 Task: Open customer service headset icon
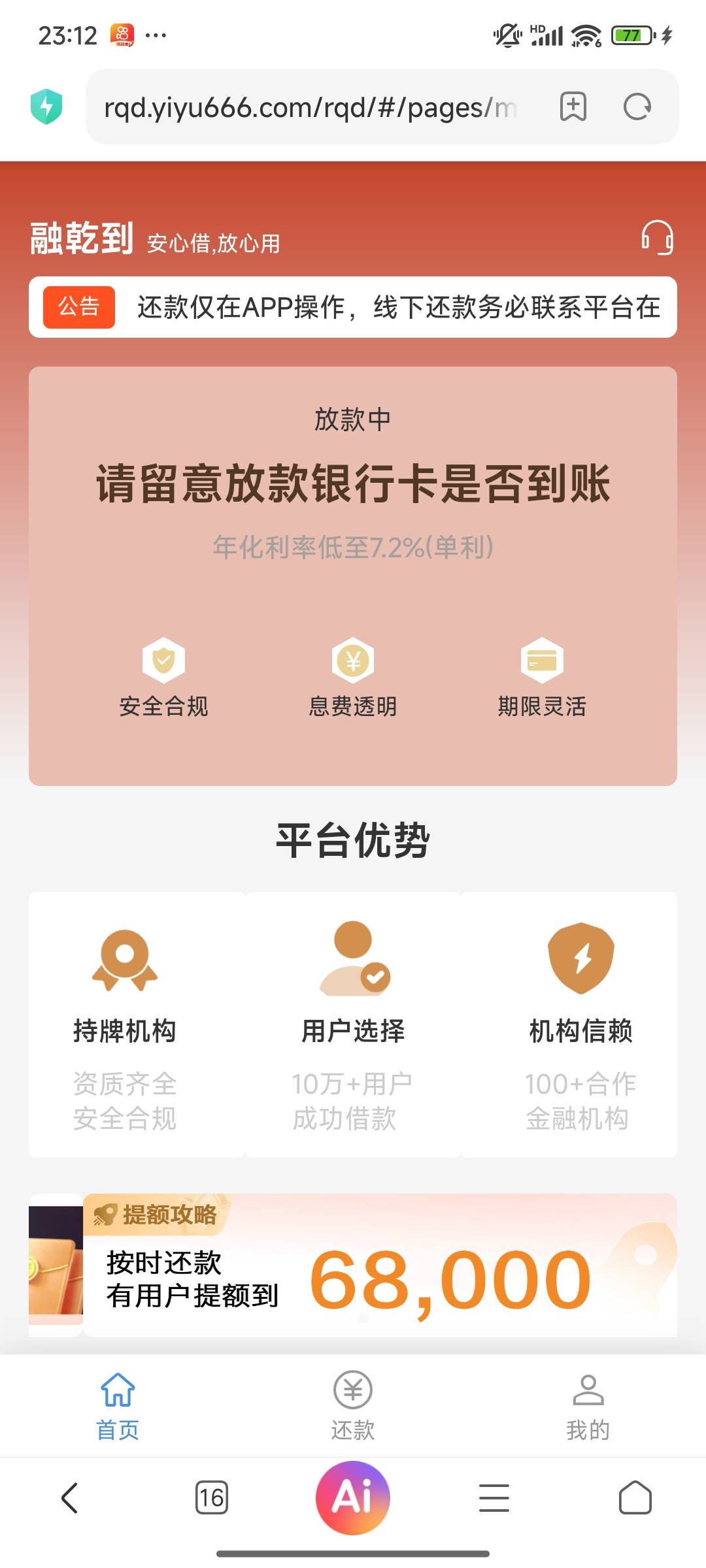coord(657,237)
